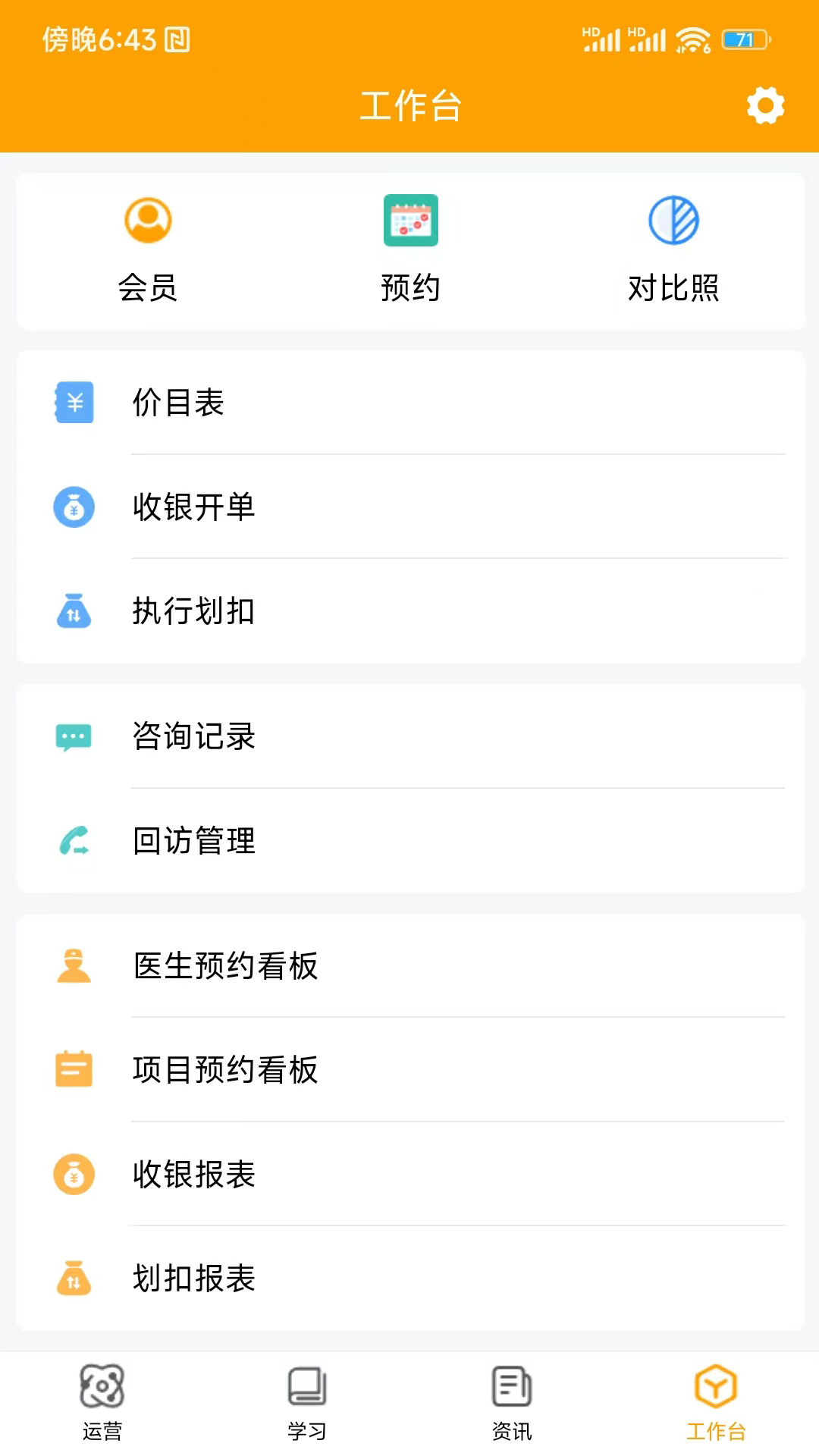
Task: Click the battery indicator showing 71
Action: coord(744,39)
